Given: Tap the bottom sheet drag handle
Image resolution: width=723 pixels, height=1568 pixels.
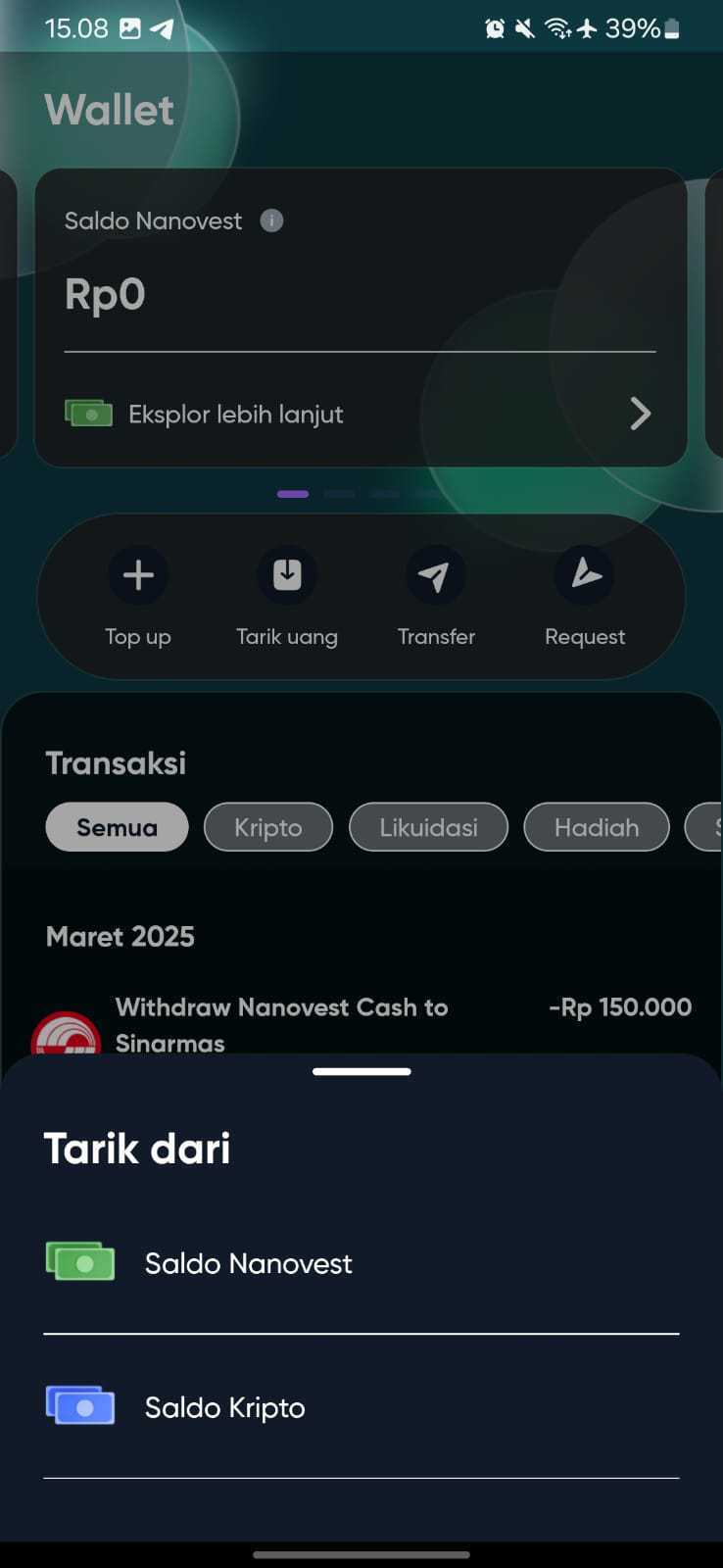Looking at the screenshot, I should pyautogui.click(x=361, y=1071).
